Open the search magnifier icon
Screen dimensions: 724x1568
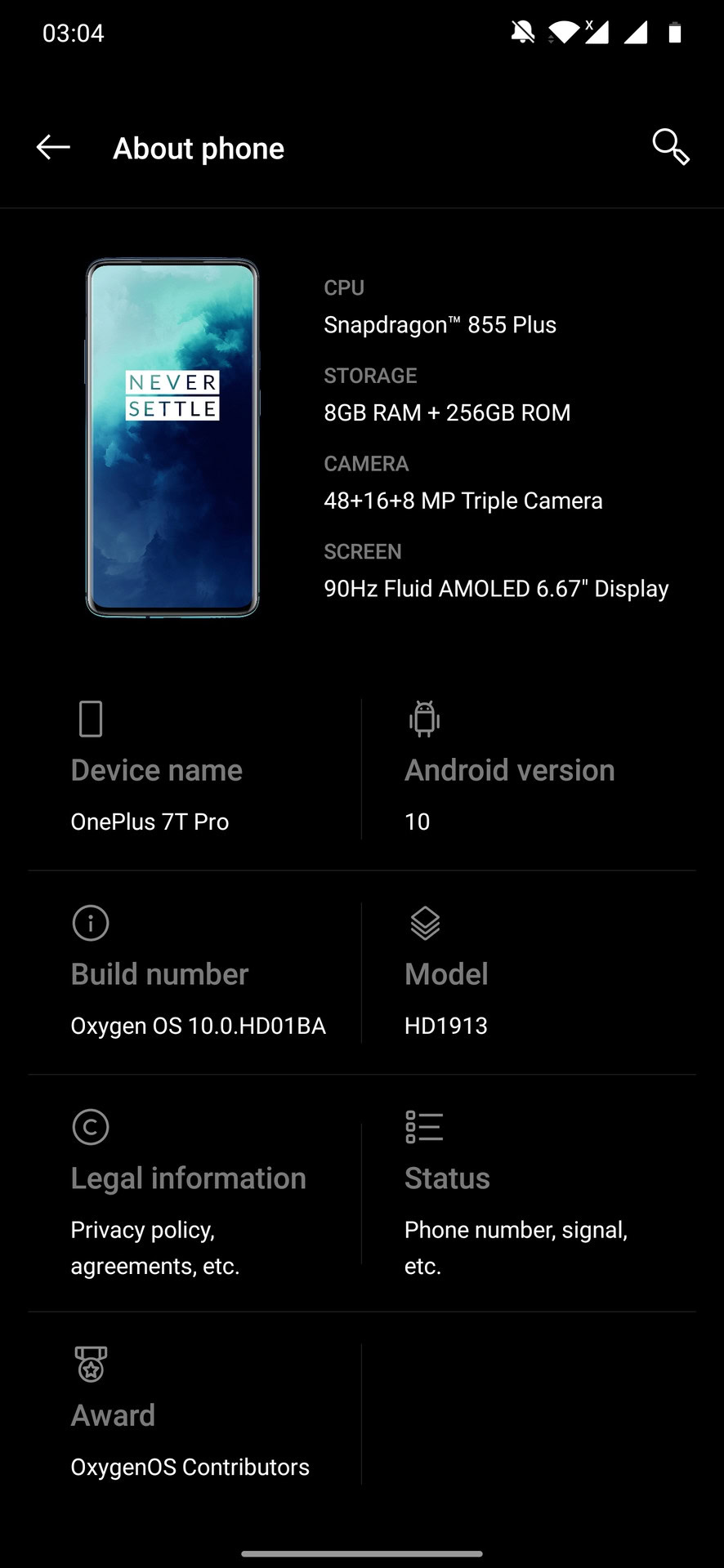670,148
